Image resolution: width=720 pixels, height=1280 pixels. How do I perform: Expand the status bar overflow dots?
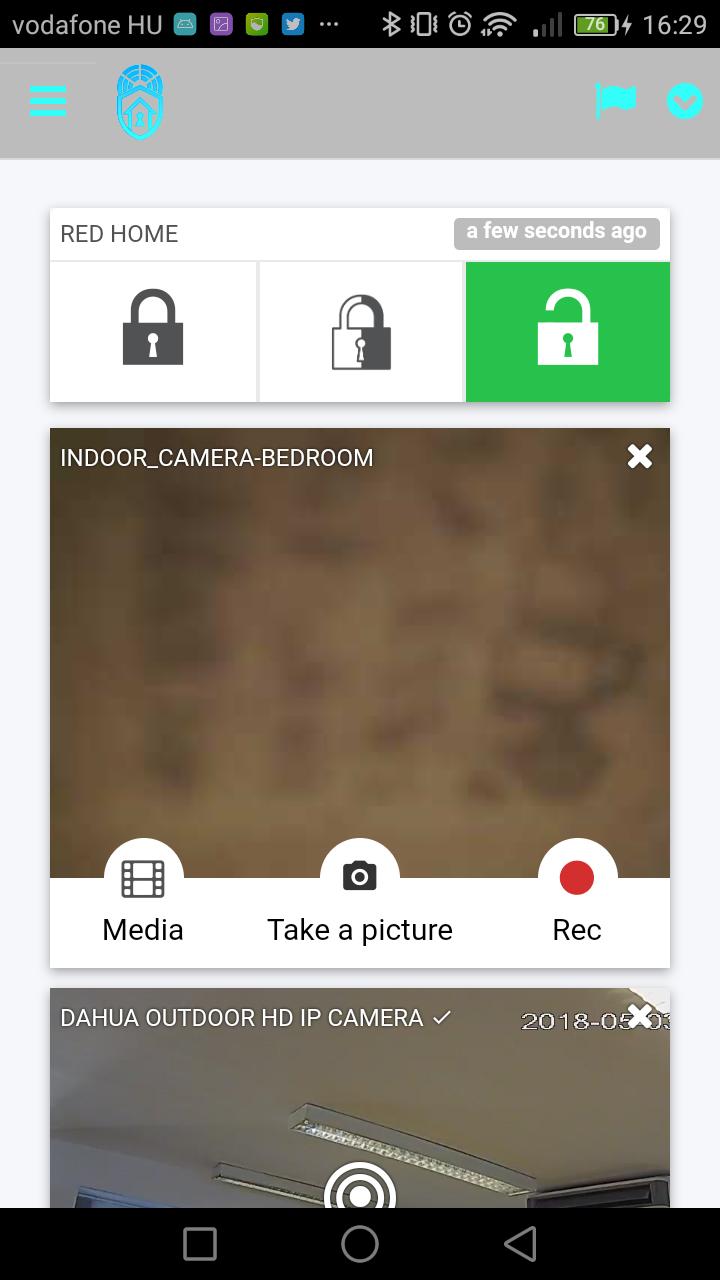click(x=331, y=24)
